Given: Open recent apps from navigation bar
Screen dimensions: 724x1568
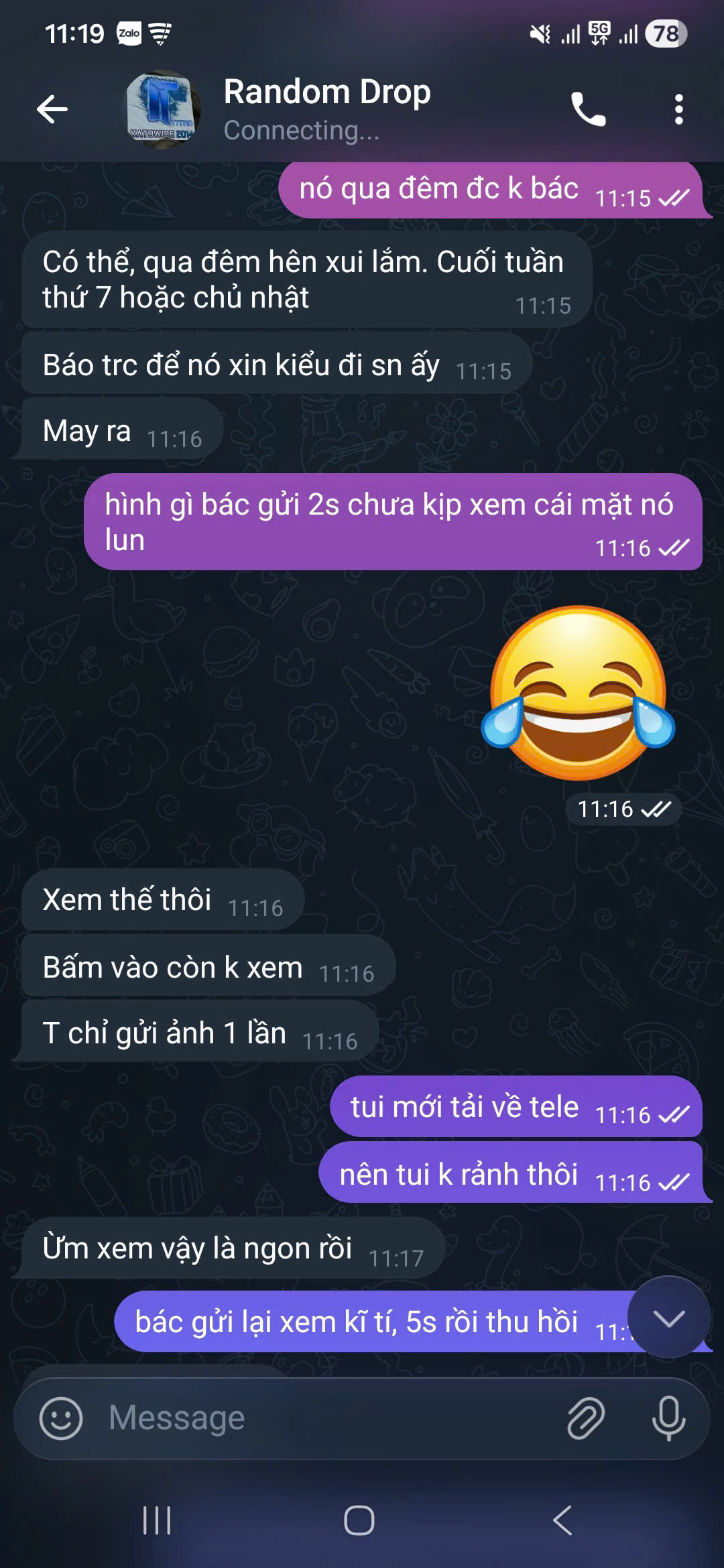Looking at the screenshot, I should point(157,1520).
